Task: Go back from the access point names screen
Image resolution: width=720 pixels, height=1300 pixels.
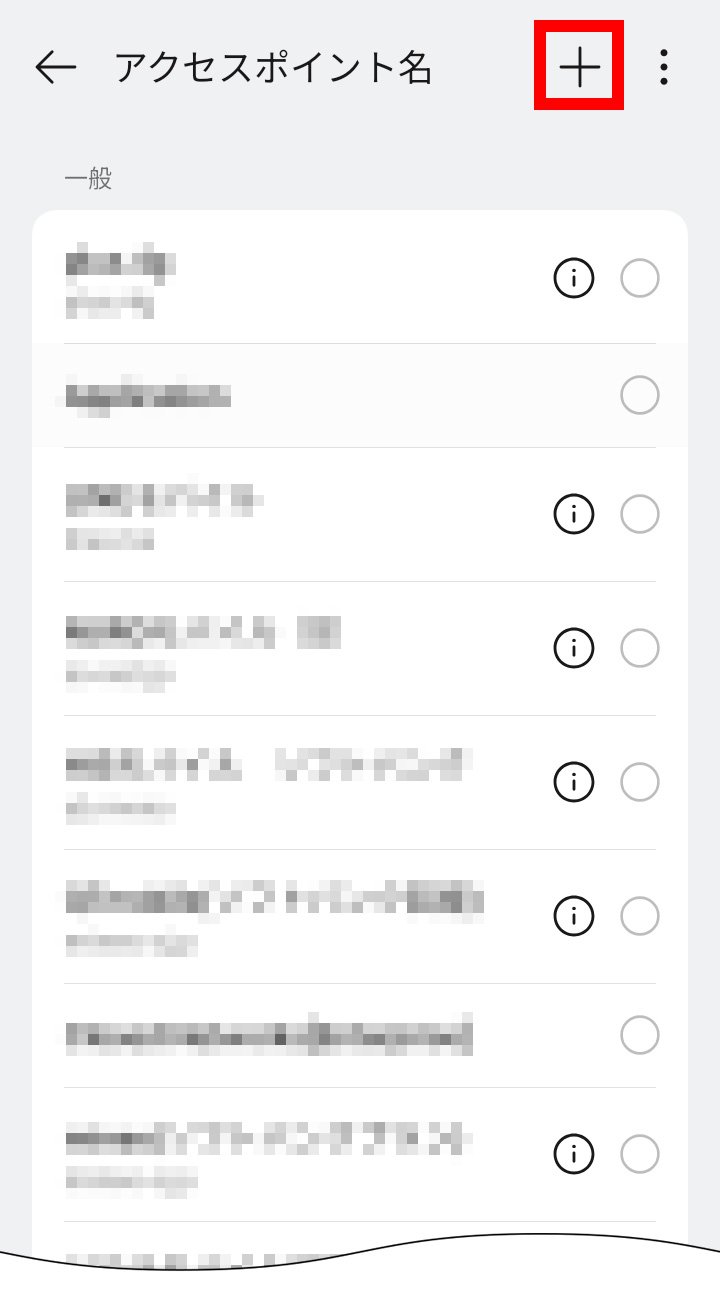Action: pyautogui.click(x=56, y=67)
